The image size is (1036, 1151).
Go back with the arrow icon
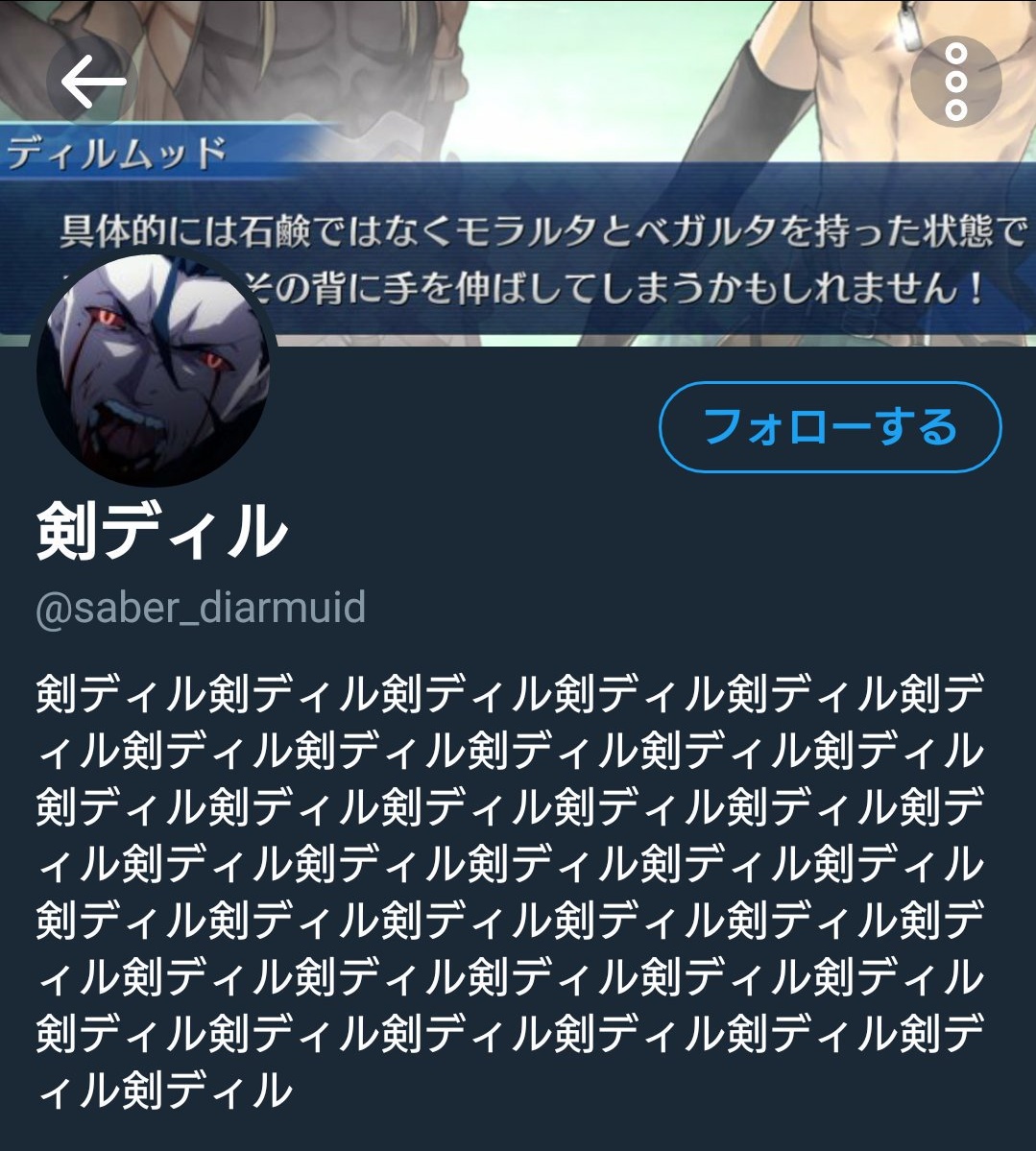tap(92, 81)
